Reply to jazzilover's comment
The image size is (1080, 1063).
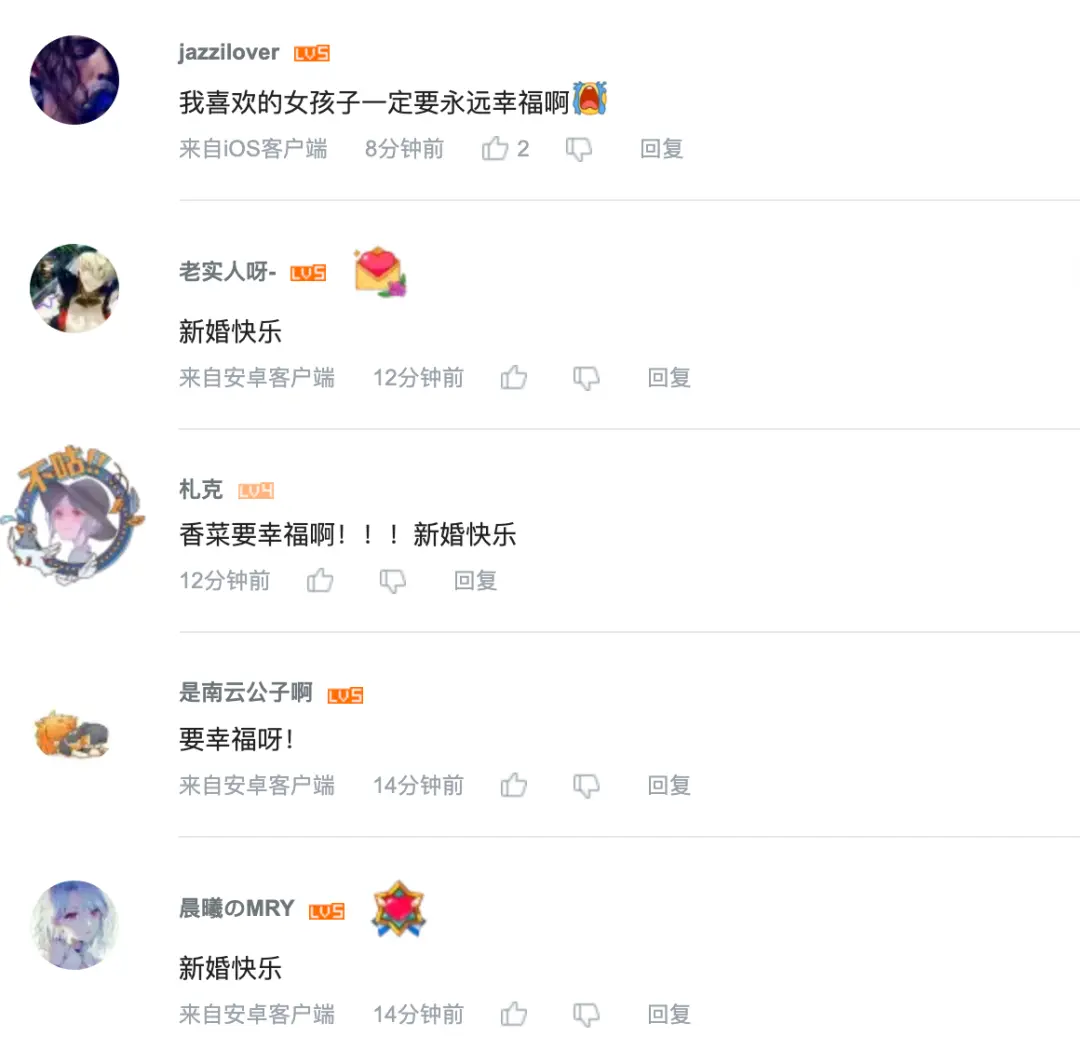pyautogui.click(x=661, y=149)
